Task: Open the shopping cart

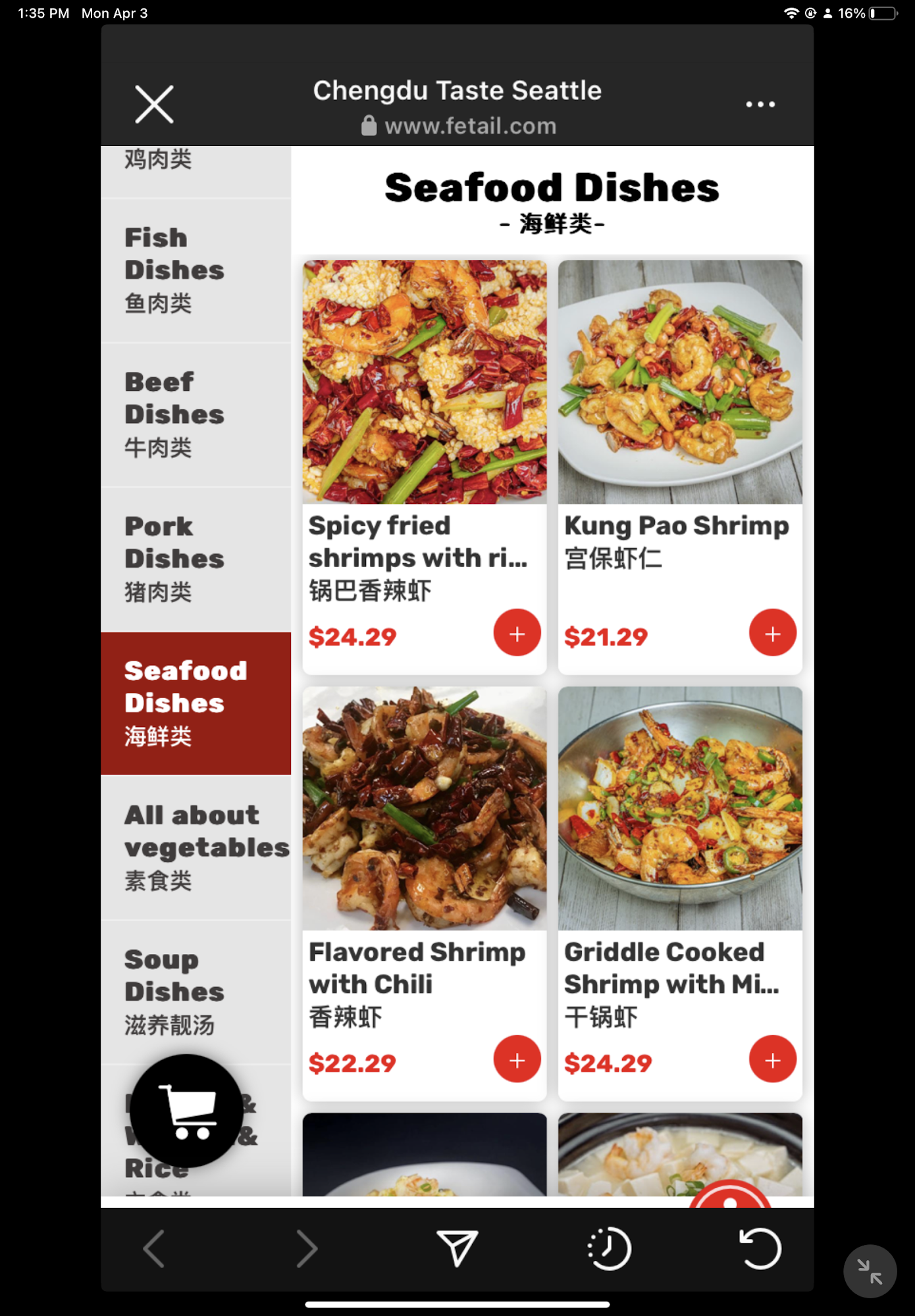Action: (187, 1111)
